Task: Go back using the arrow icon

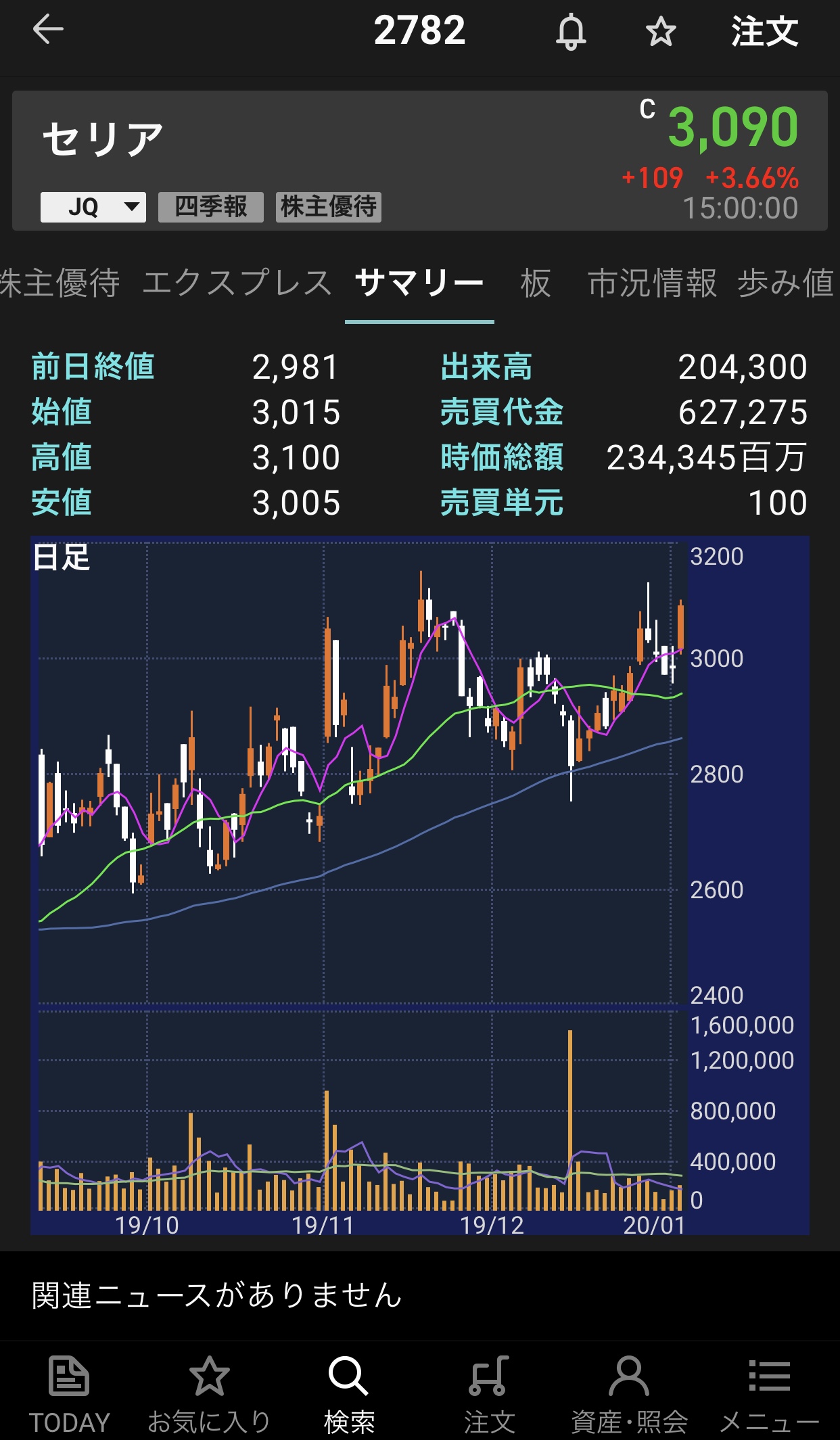Action: (x=48, y=30)
